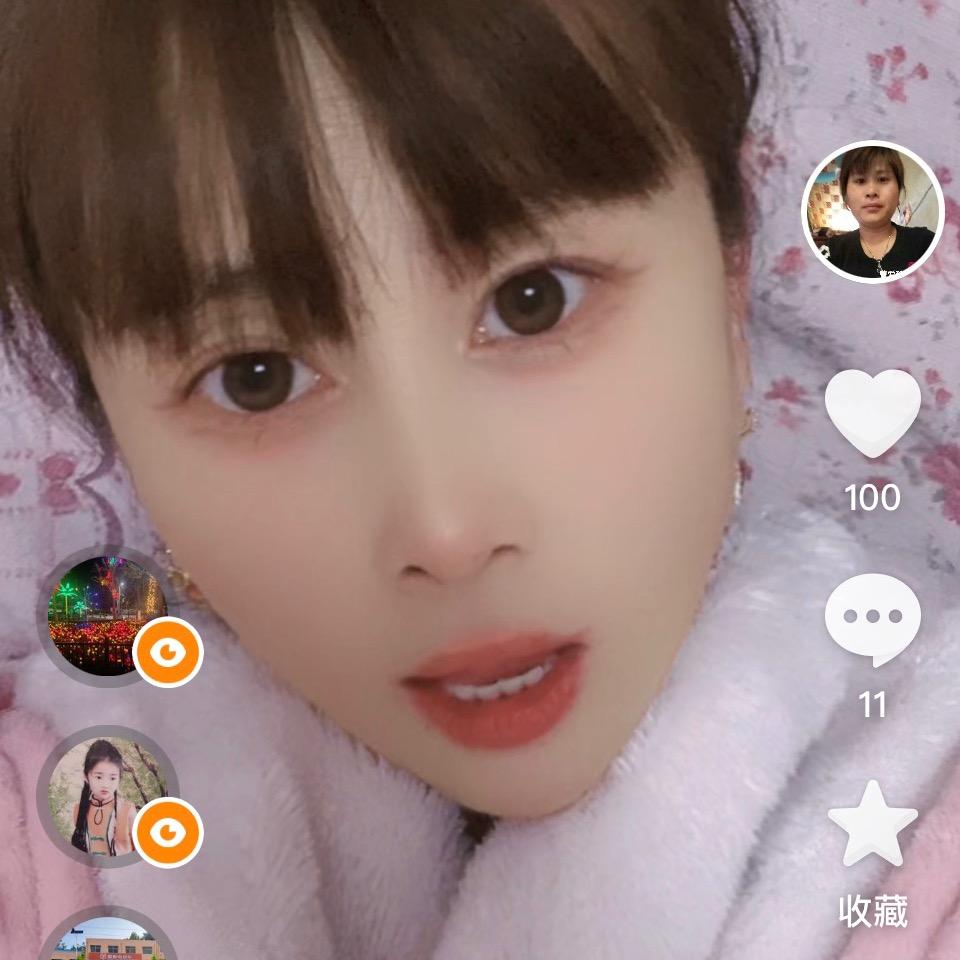The height and width of the screenshot is (960, 960).
Task: Like this video with the heart icon
Action: click(x=872, y=413)
